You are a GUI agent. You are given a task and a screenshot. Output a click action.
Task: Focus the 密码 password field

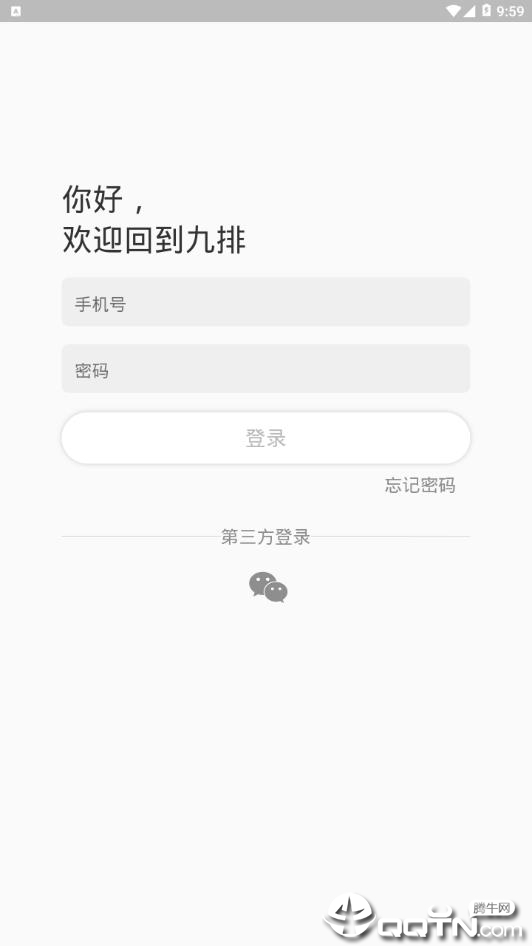(x=265, y=369)
